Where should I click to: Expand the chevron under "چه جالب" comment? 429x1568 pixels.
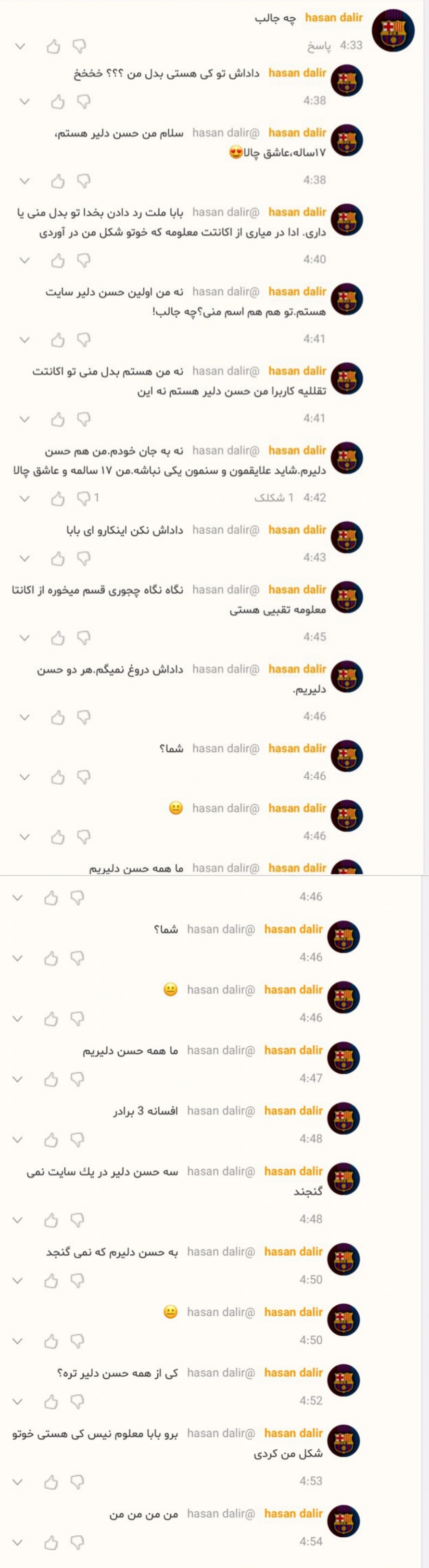pyautogui.click(x=20, y=46)
